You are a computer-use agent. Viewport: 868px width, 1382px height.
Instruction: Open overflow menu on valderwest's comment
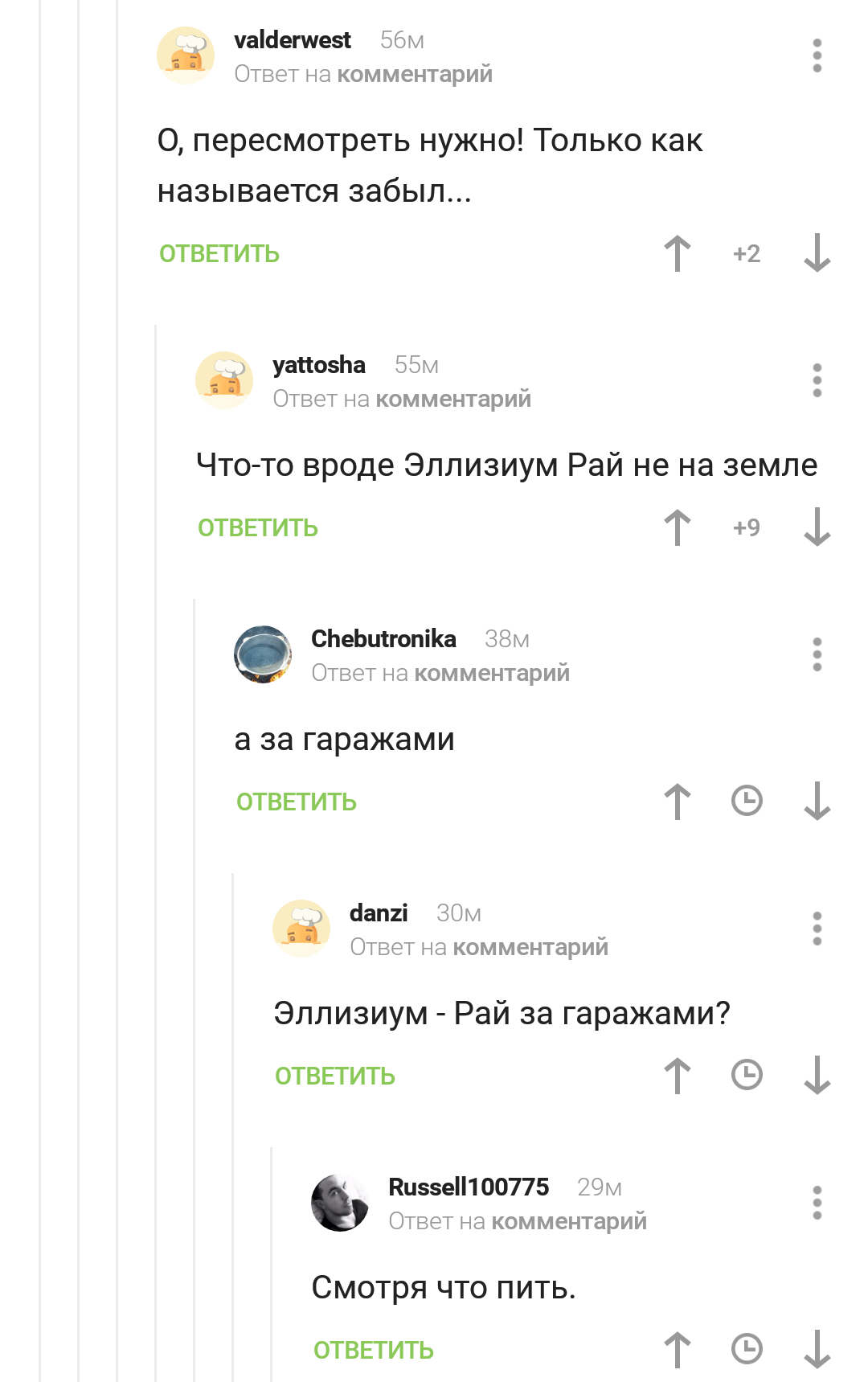(817, 55)
